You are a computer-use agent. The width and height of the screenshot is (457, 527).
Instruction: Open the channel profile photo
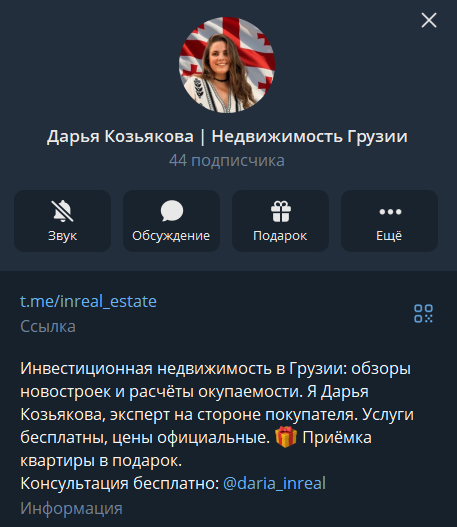[x=227, y=65]
